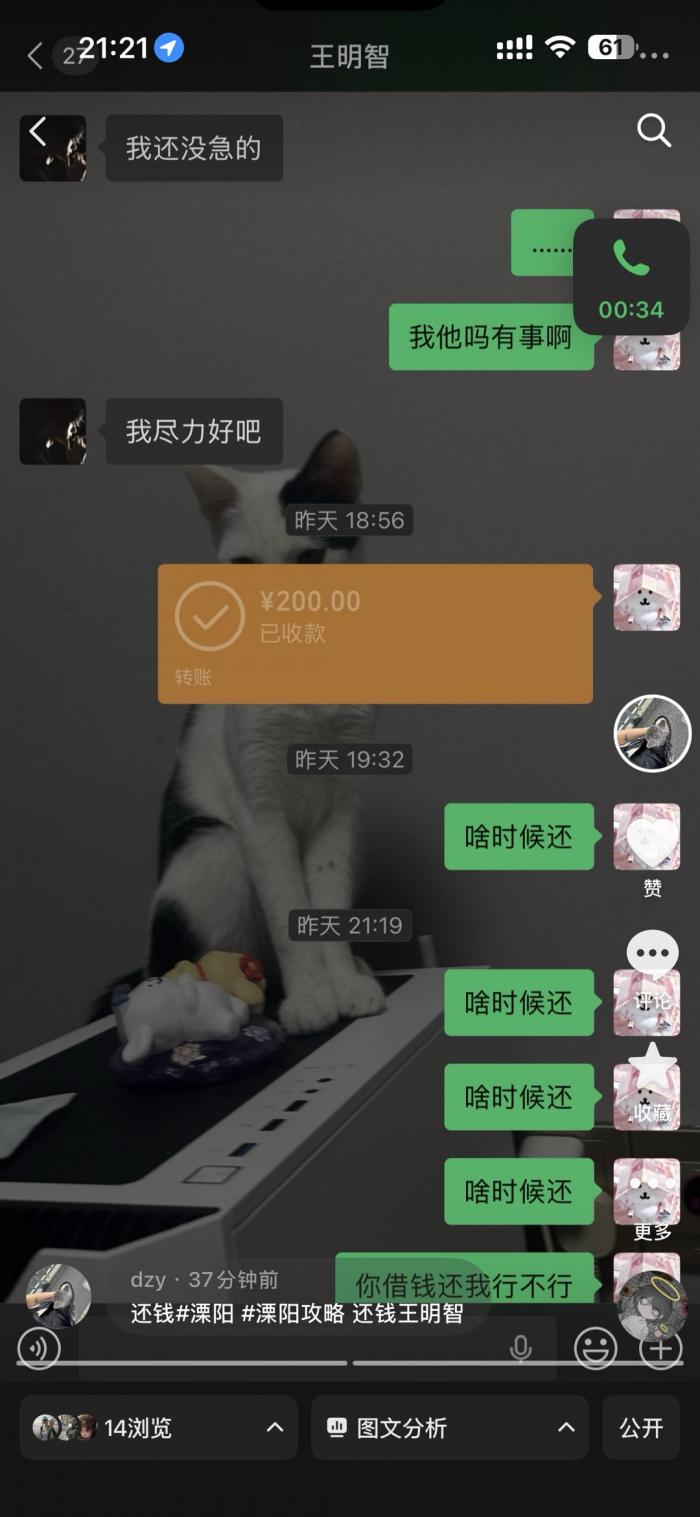The width and height of the screenshot is (700, 1517).
Task: Open the spinning music disc
Action: [652, 1306]
